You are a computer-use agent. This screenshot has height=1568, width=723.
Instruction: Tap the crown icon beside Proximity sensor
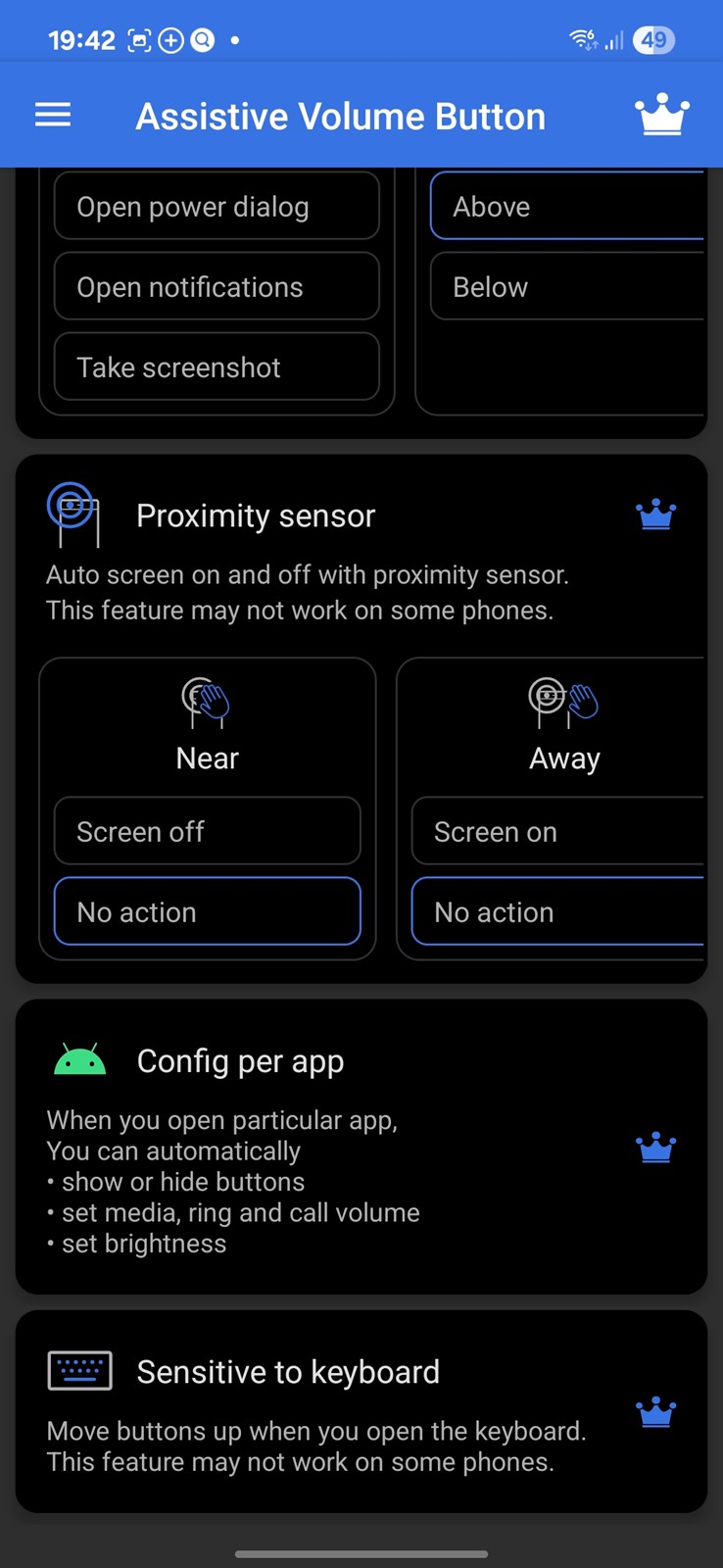coord(655,514)
